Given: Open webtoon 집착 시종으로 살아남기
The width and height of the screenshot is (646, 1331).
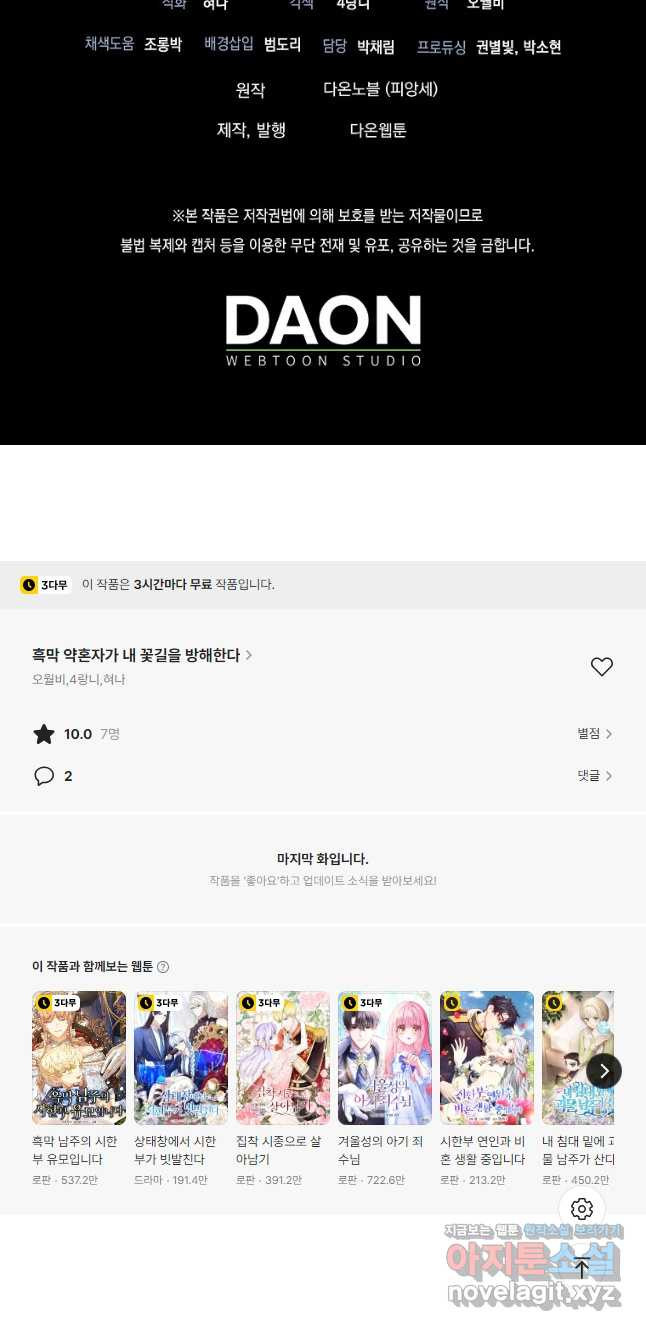Looking at the screenshot, I should (x=283, y=1089).
